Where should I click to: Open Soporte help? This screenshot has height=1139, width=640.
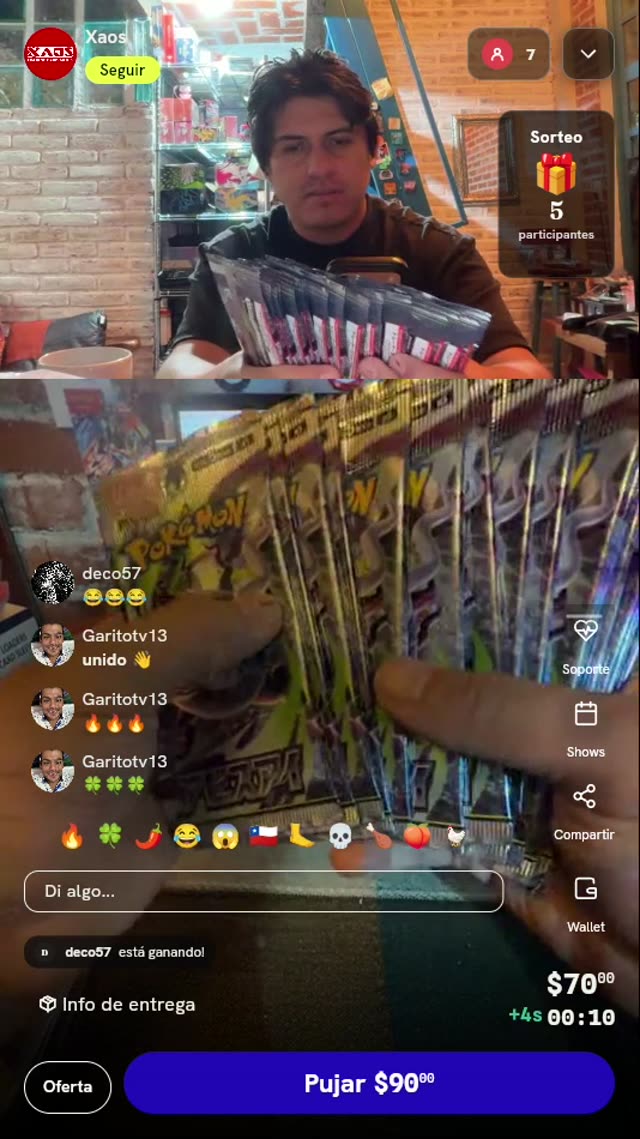coord(586,645)
